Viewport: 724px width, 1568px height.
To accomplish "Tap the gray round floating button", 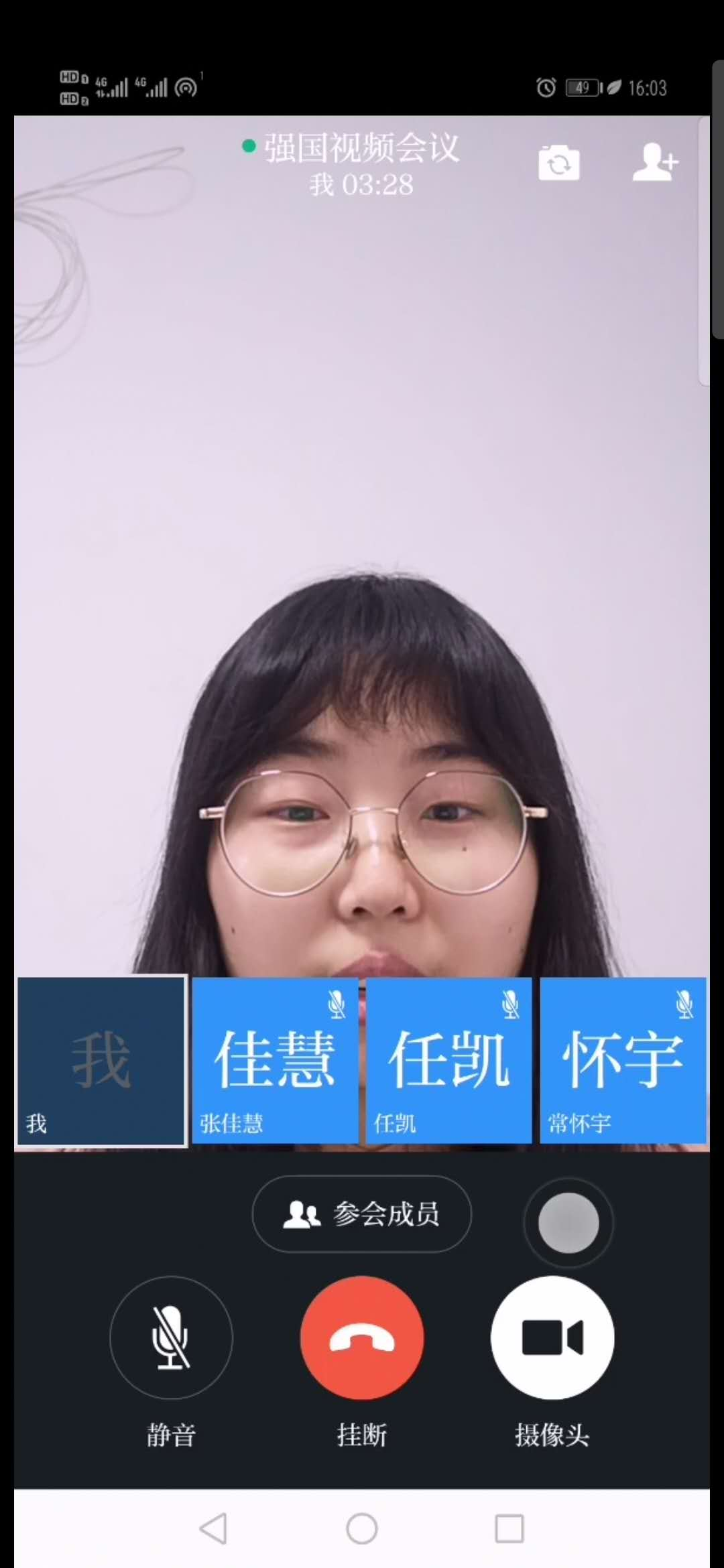I will [568, 1223].
